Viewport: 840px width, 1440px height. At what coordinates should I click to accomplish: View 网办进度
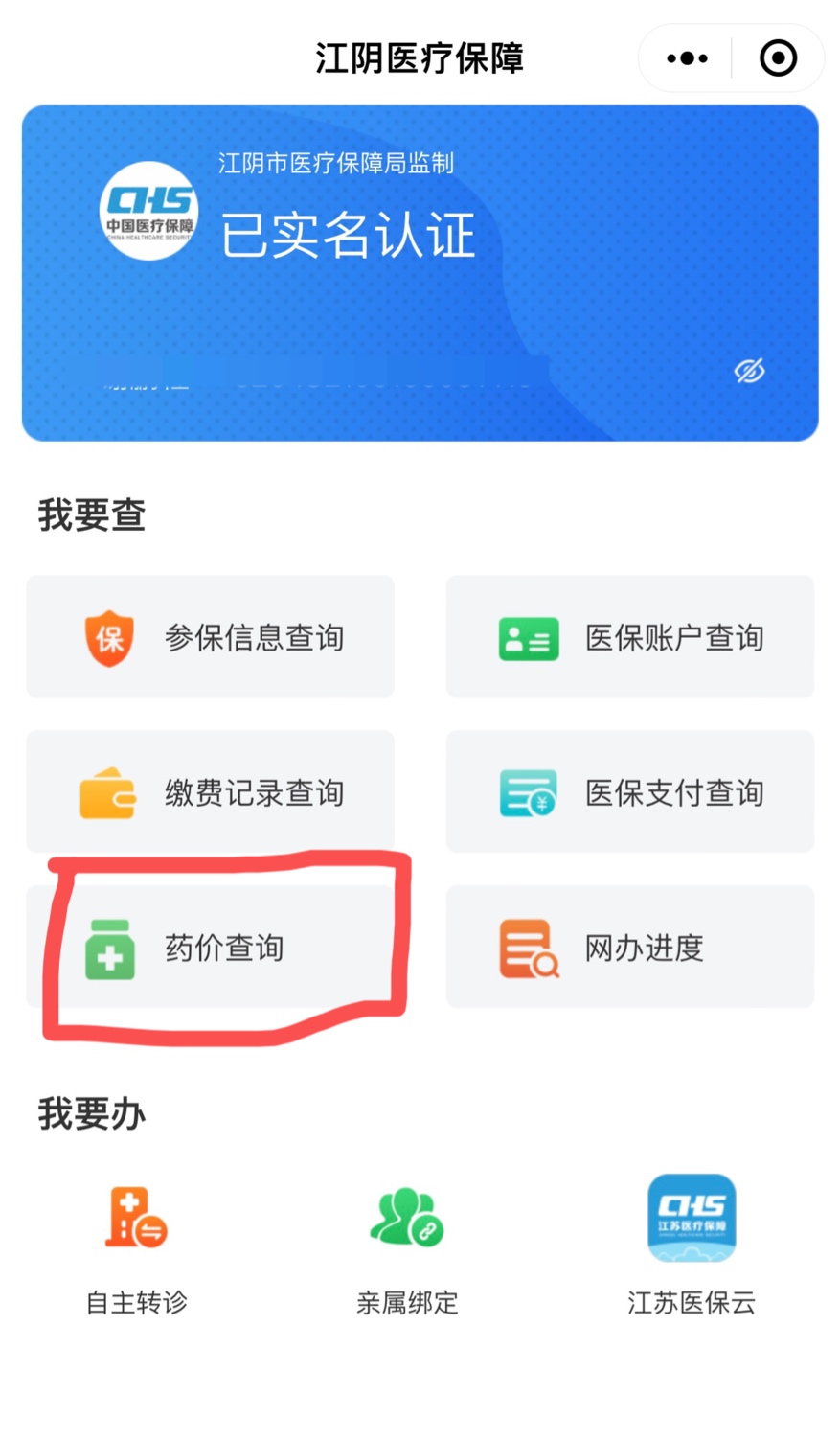[629, 948]
